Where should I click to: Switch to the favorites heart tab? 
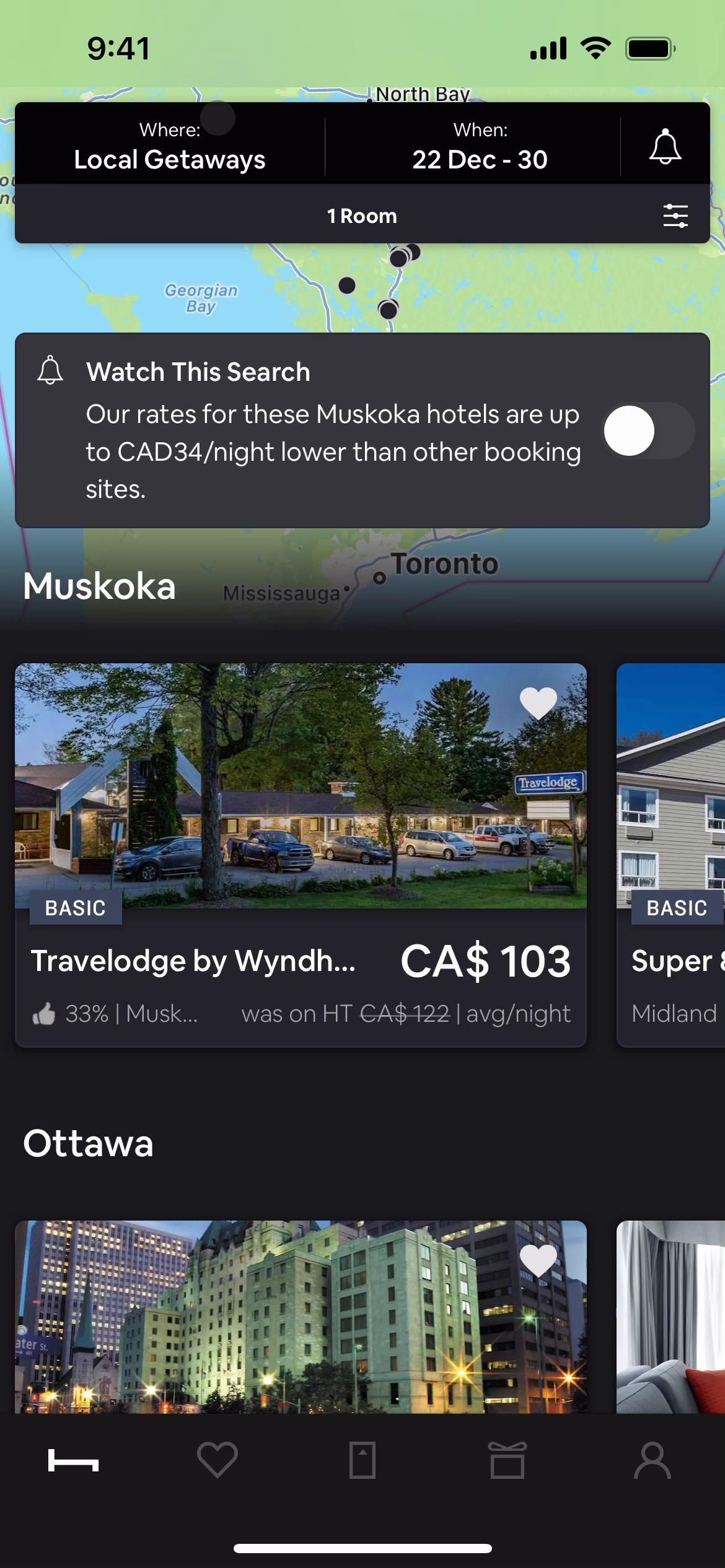tap(217, 1460)
